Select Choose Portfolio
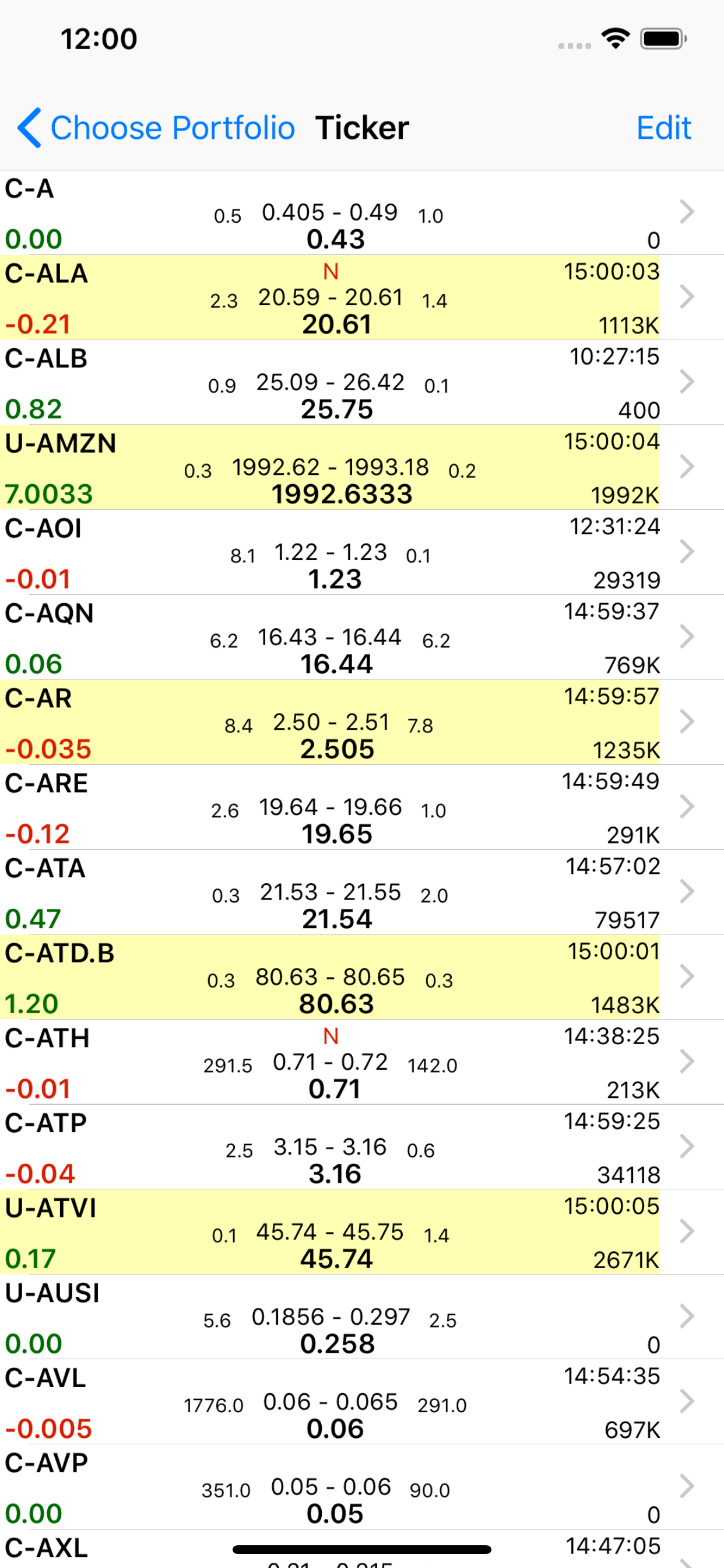Screen dimensions: 724x1568 (172, 127)
